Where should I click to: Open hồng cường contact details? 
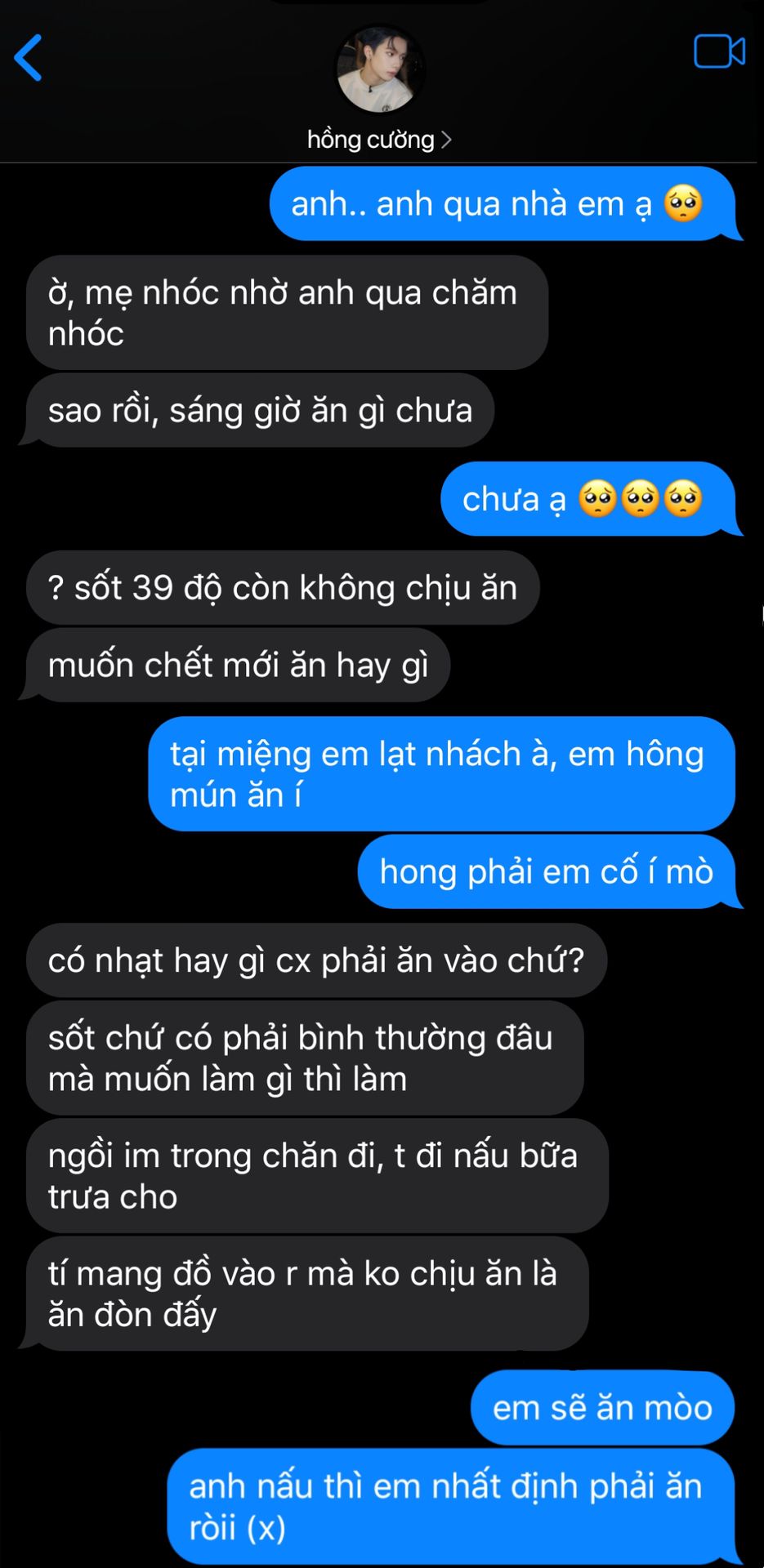[x=379, y=140]
